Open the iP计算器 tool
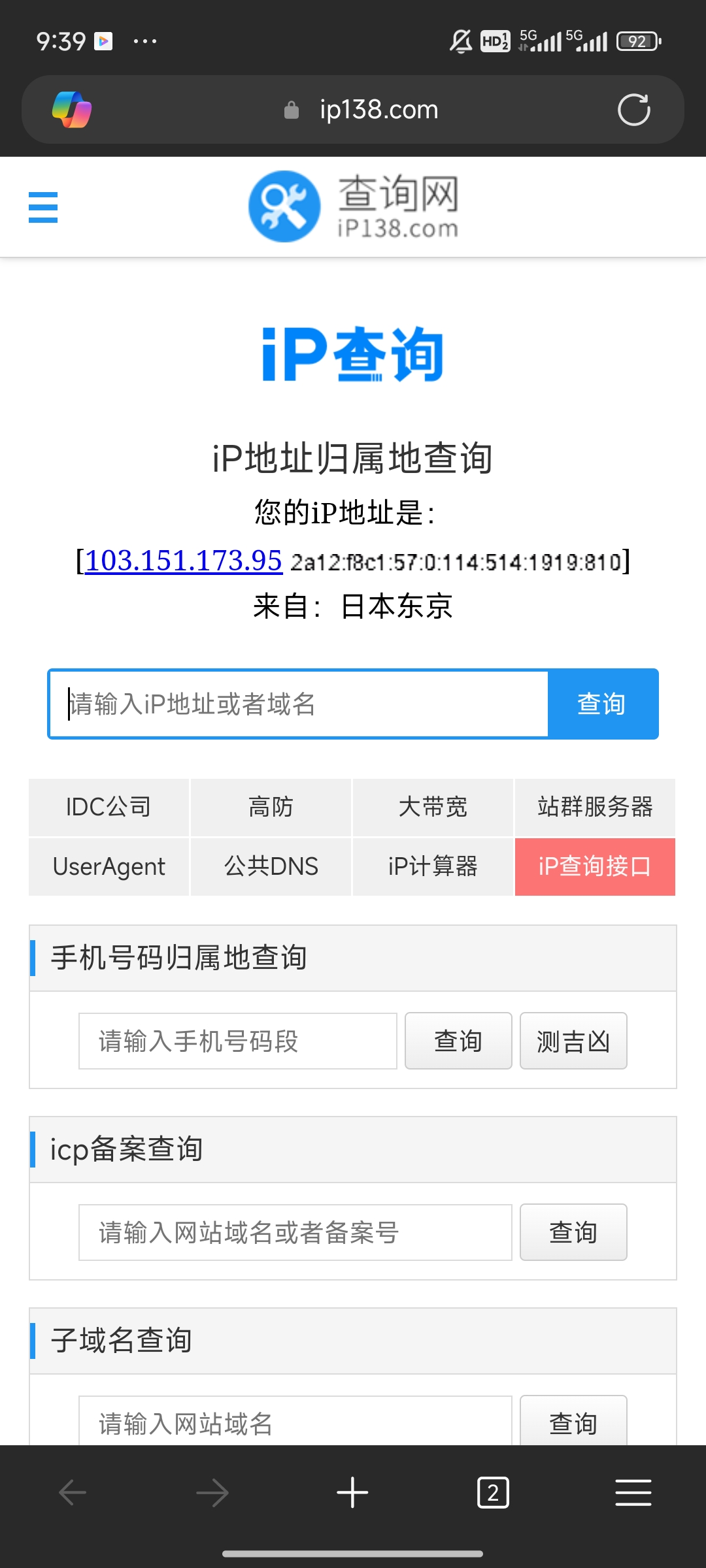Screen dimensions: 706x1568 click(433, 867)
